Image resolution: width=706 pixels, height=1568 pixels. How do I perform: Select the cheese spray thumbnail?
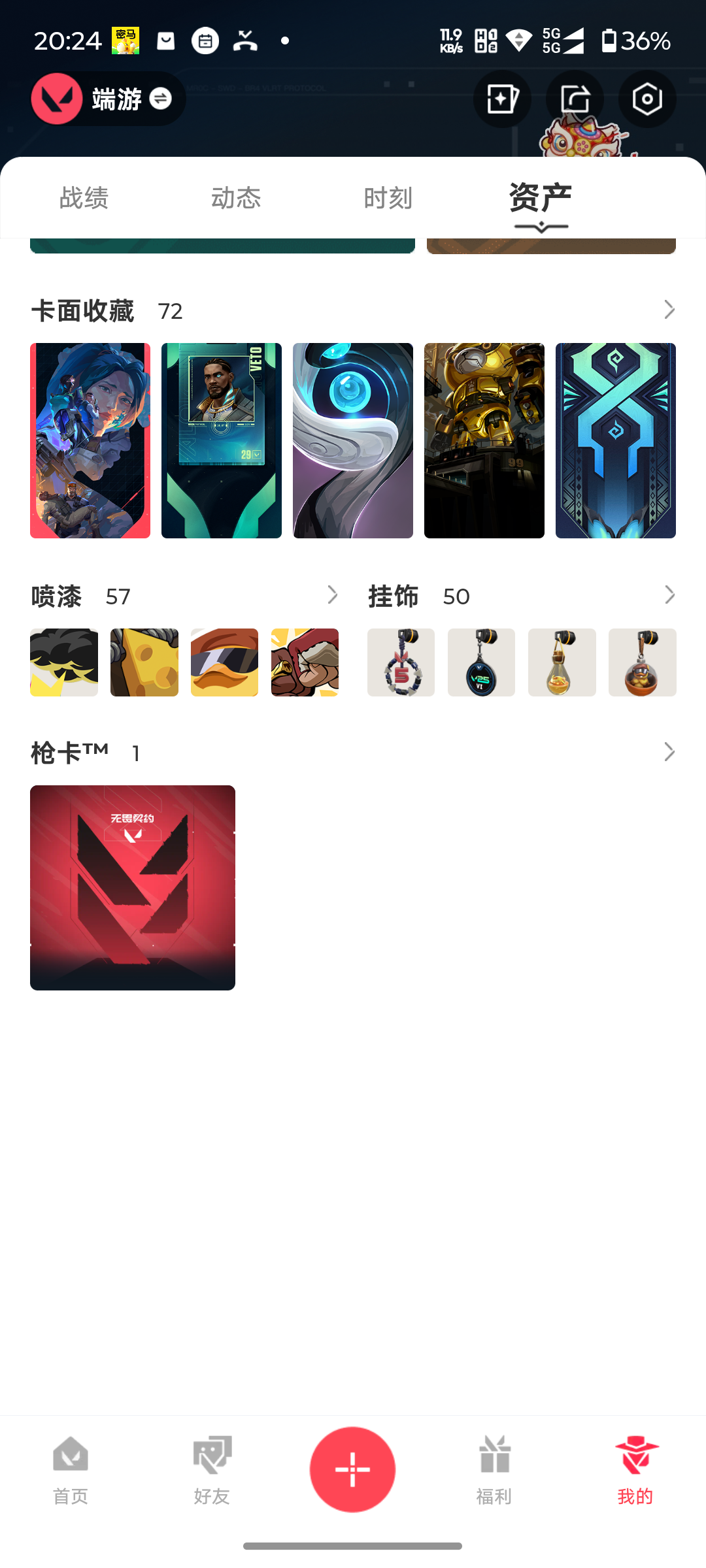coord(144,662)
